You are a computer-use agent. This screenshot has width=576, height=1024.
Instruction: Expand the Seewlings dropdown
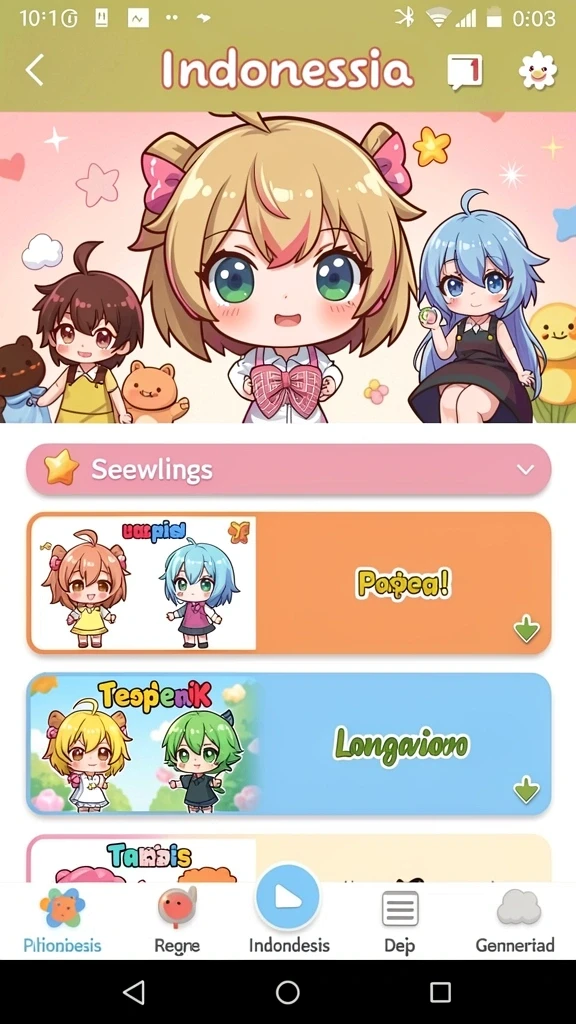pyautogui.click(x=289, y=469)
